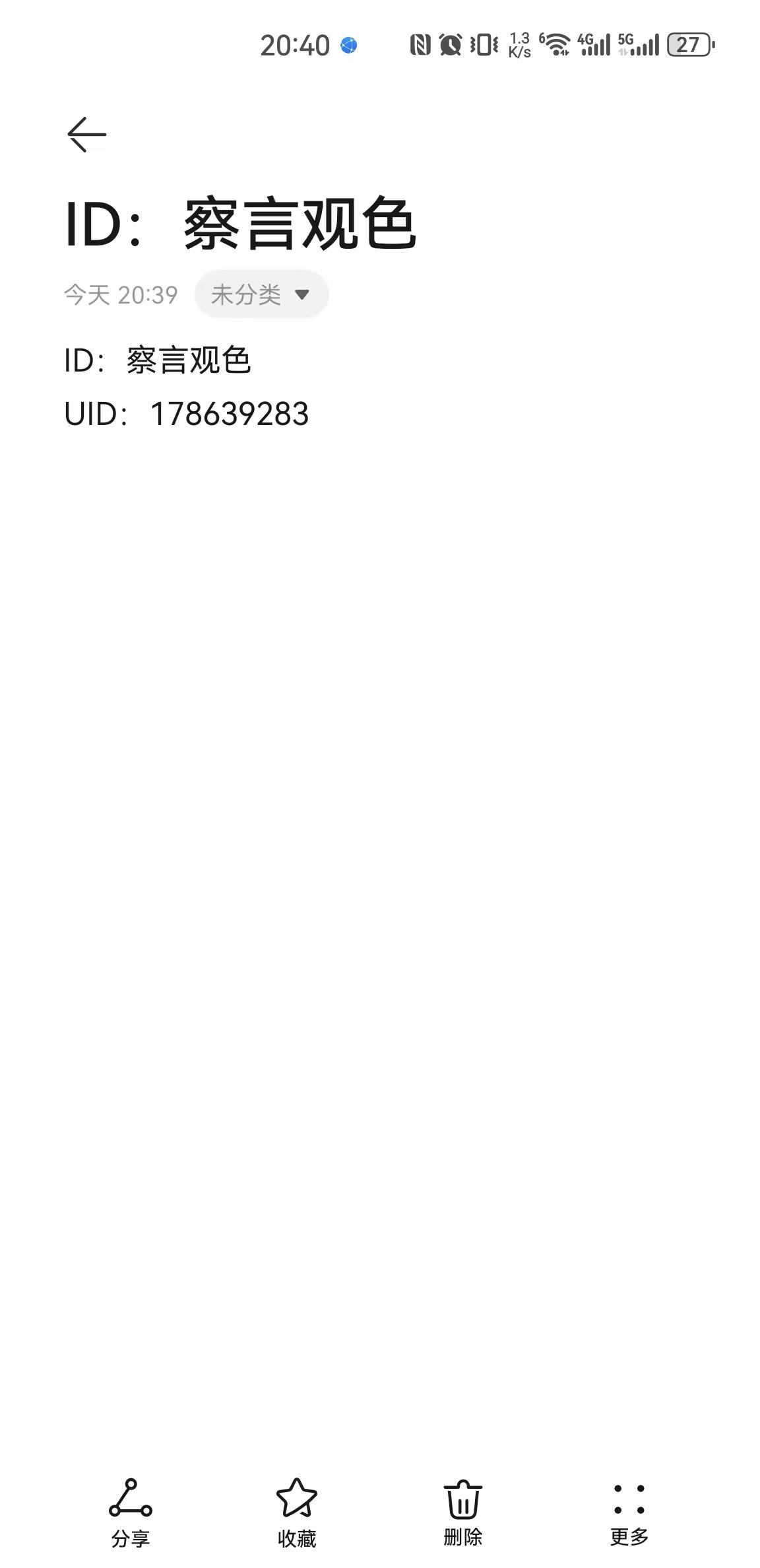Open the 更多 options menu

629,1511
